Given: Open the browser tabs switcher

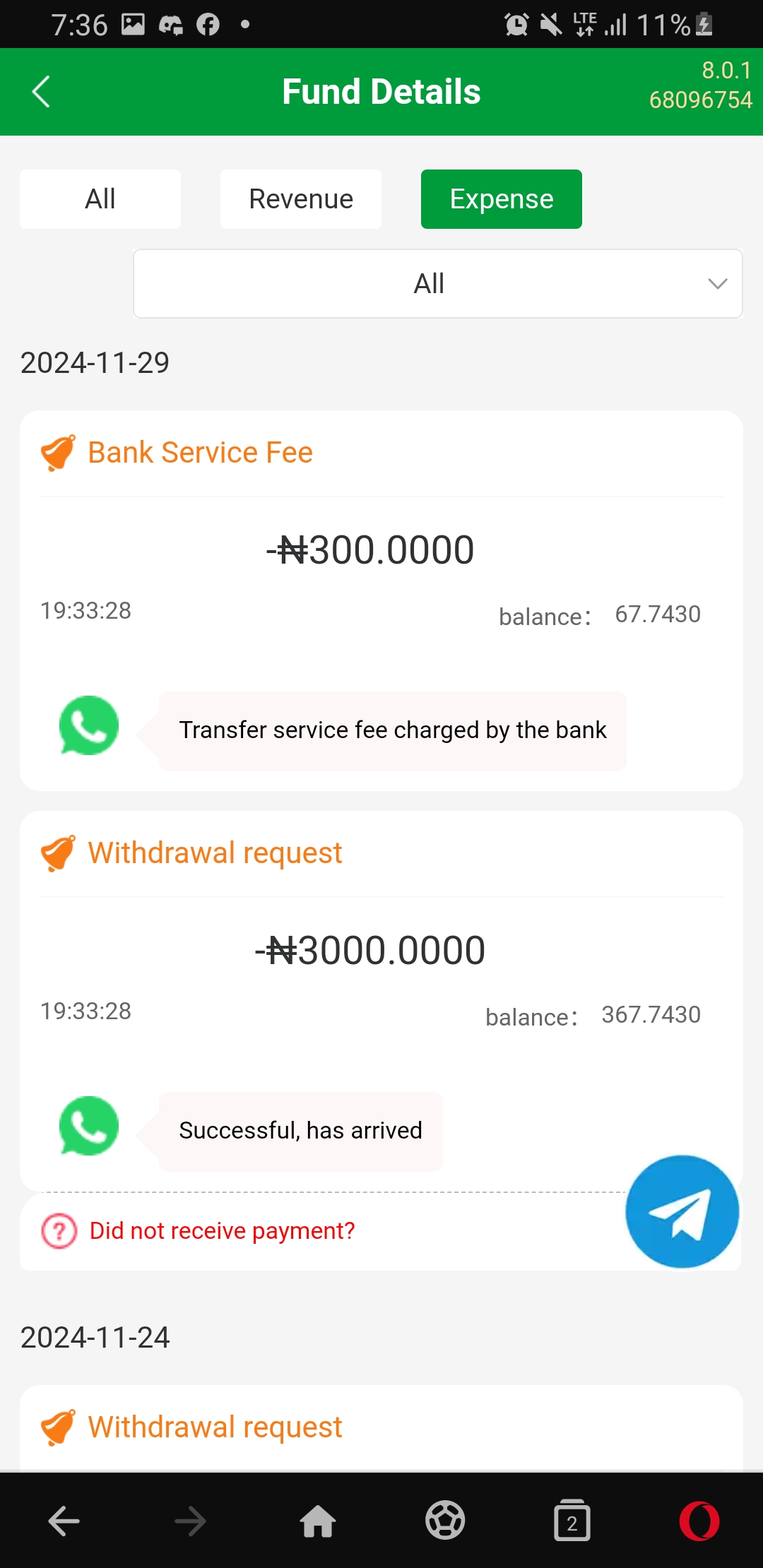Looking at the screenshot, I should pyautogui.click(x=572, y=1521).
